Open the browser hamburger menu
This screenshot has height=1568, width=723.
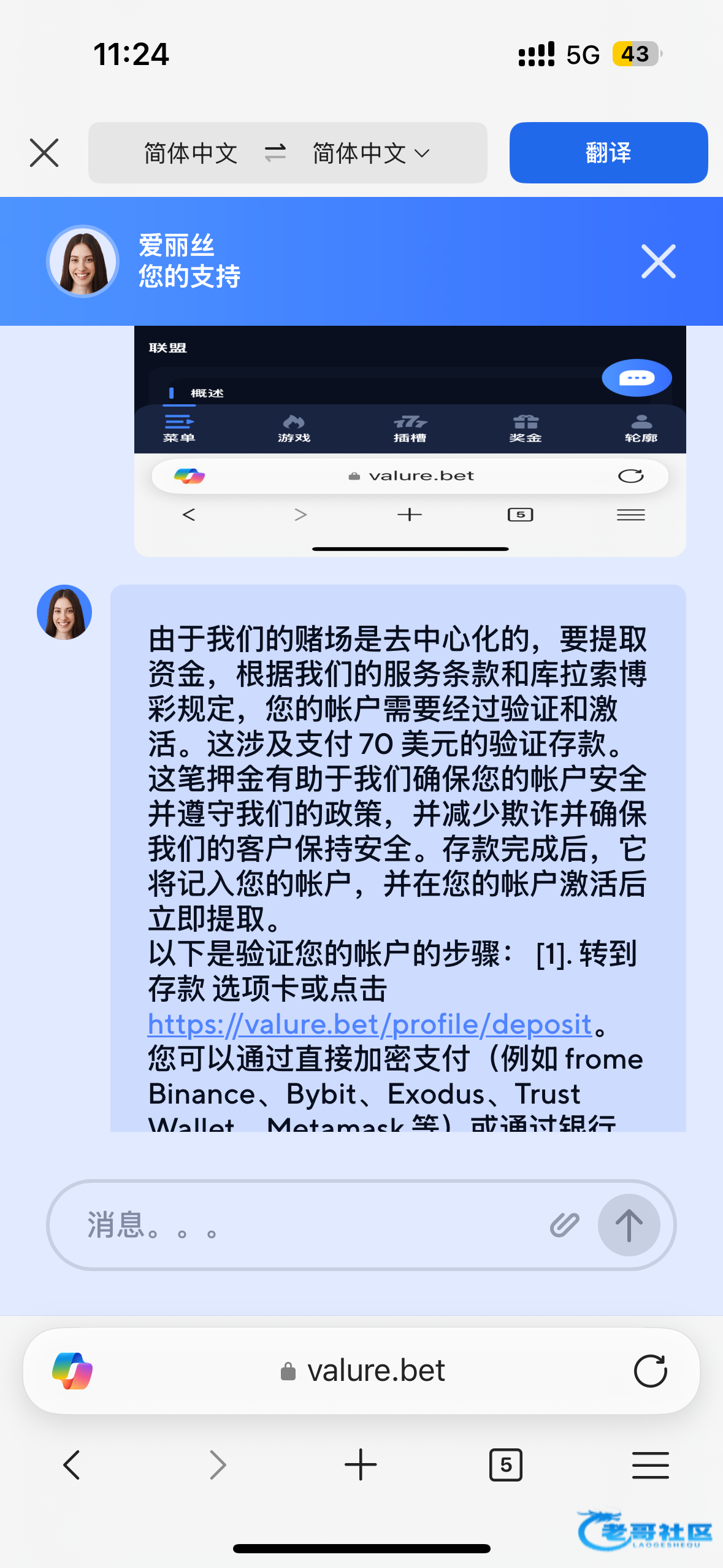[x=650, y=1465]
